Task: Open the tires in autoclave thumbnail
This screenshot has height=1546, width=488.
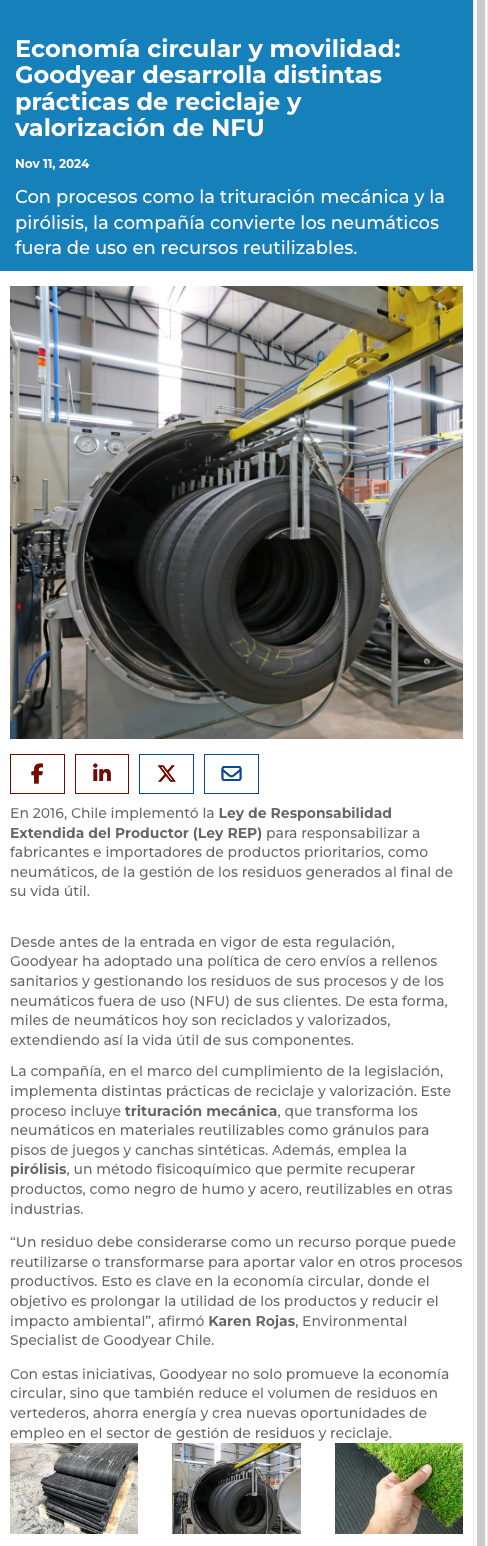Action: (236, 1488)
